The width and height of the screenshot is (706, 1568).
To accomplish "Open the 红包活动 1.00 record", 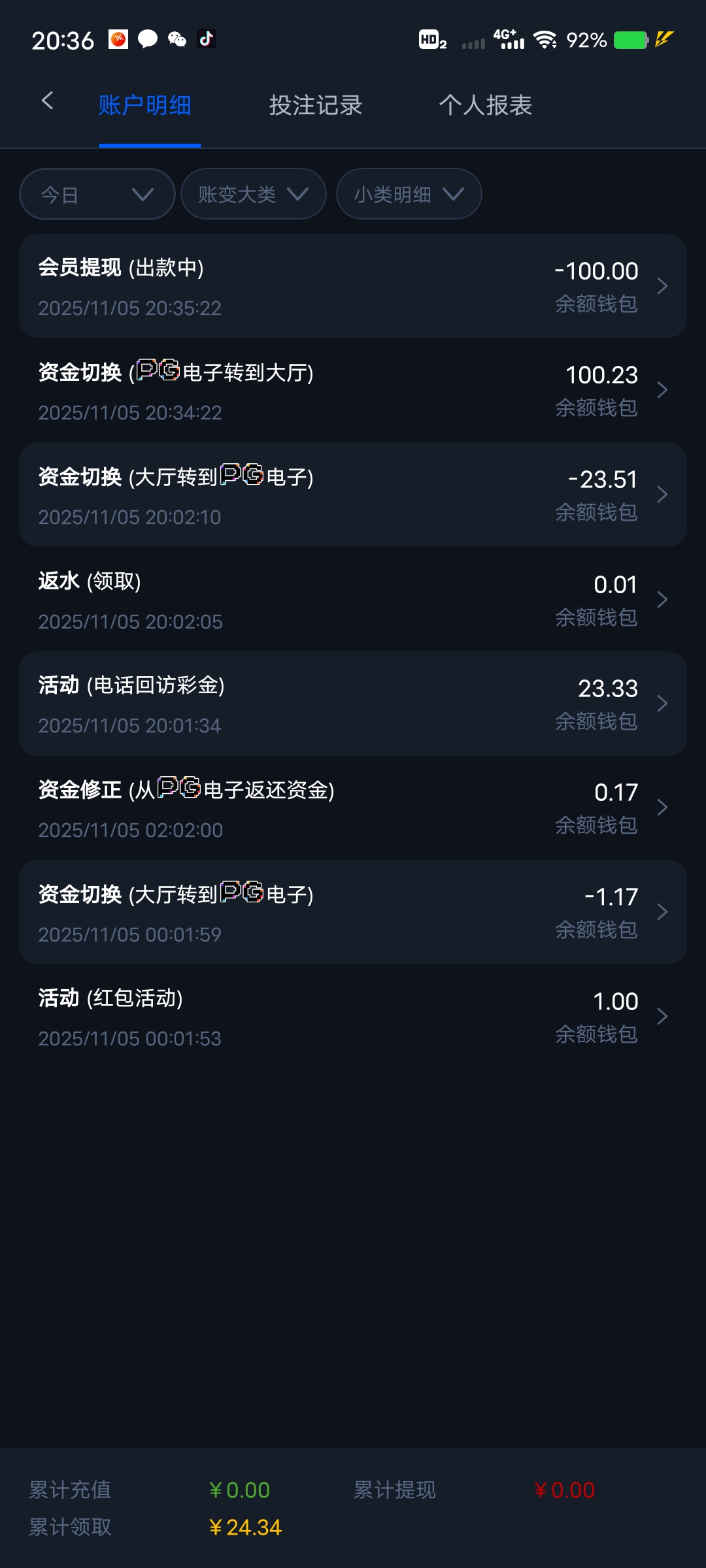I will pos(353,1017).
